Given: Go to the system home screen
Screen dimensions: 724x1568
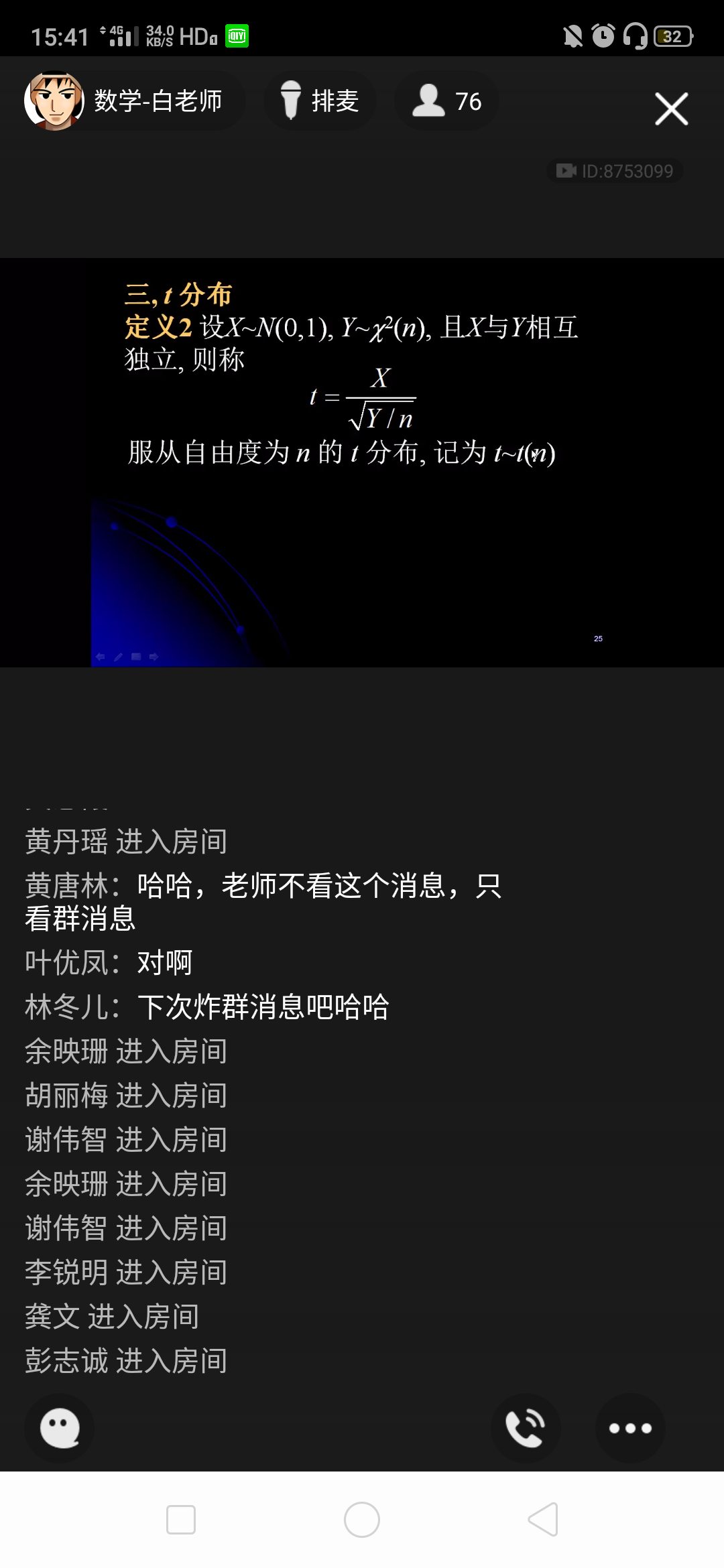Looking at the screenshot, I should (362, 1519).
